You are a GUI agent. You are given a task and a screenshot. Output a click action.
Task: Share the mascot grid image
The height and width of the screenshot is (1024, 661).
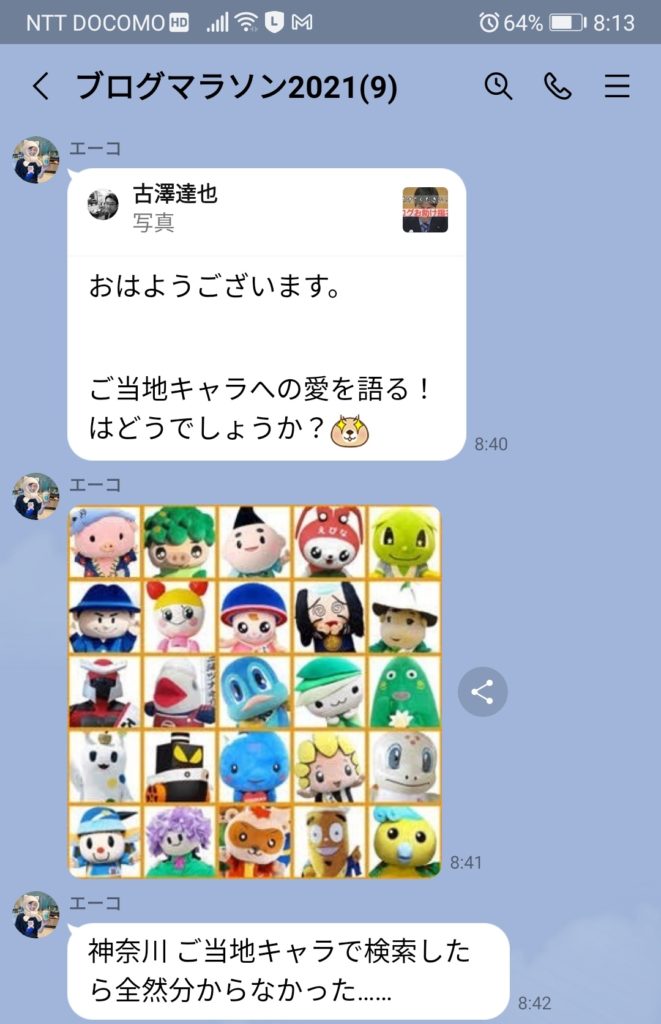482,692
